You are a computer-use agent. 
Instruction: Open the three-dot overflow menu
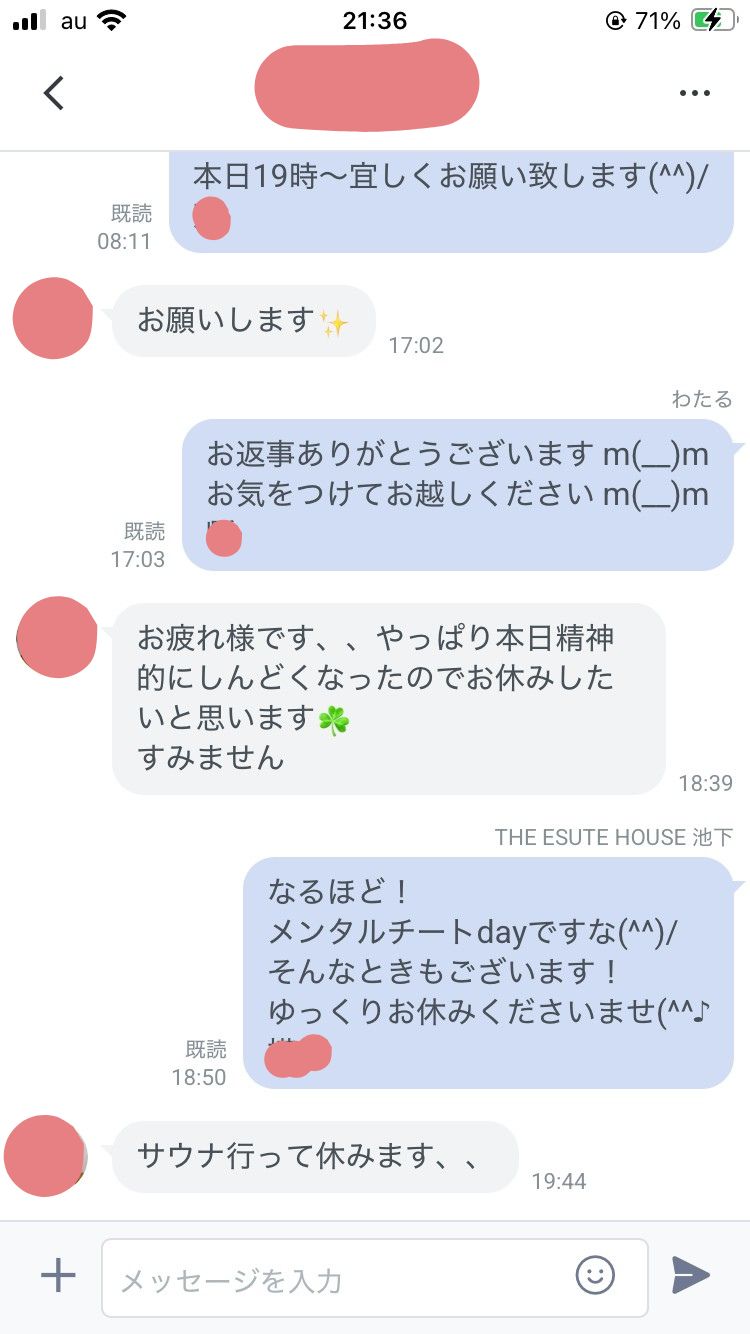[694, 93]
